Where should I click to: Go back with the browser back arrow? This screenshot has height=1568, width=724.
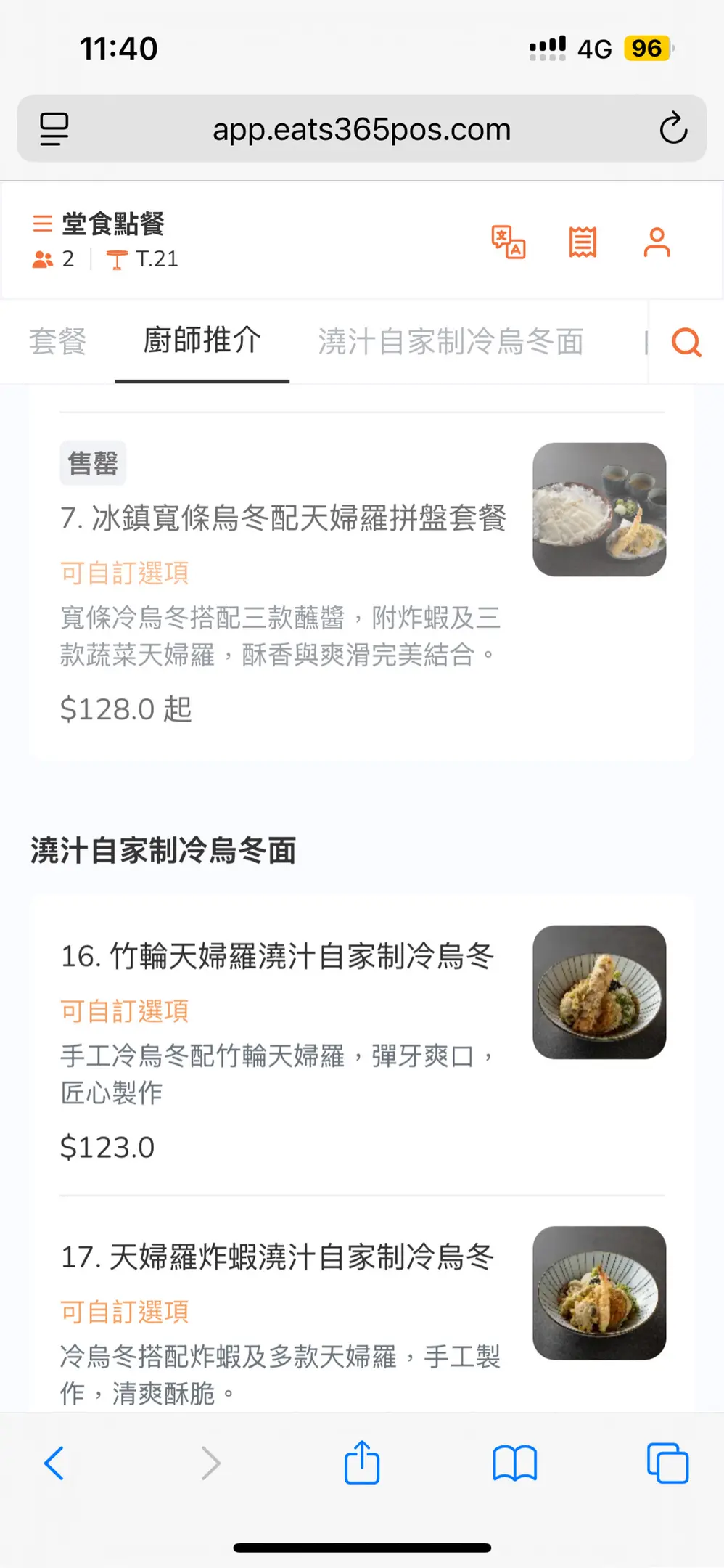[54, 1463]
